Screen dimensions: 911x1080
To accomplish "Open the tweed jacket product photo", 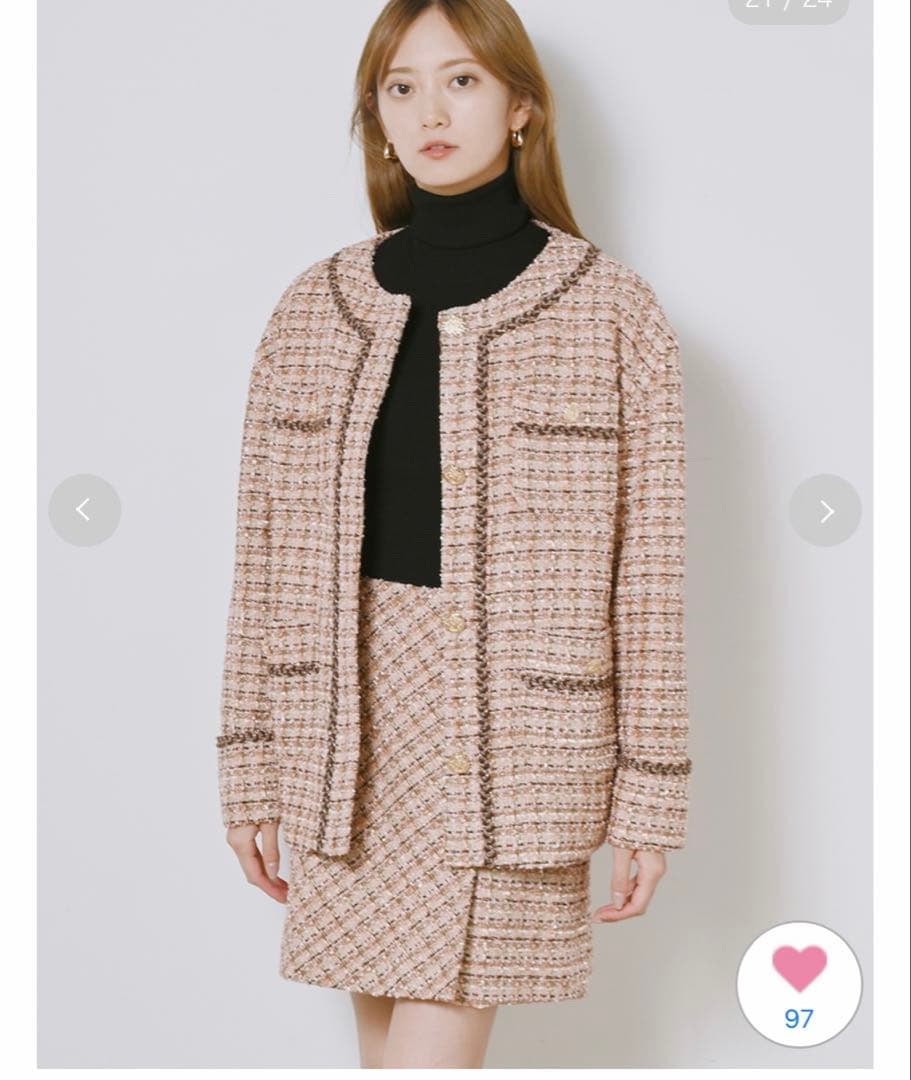I will [x=455, y=534].
